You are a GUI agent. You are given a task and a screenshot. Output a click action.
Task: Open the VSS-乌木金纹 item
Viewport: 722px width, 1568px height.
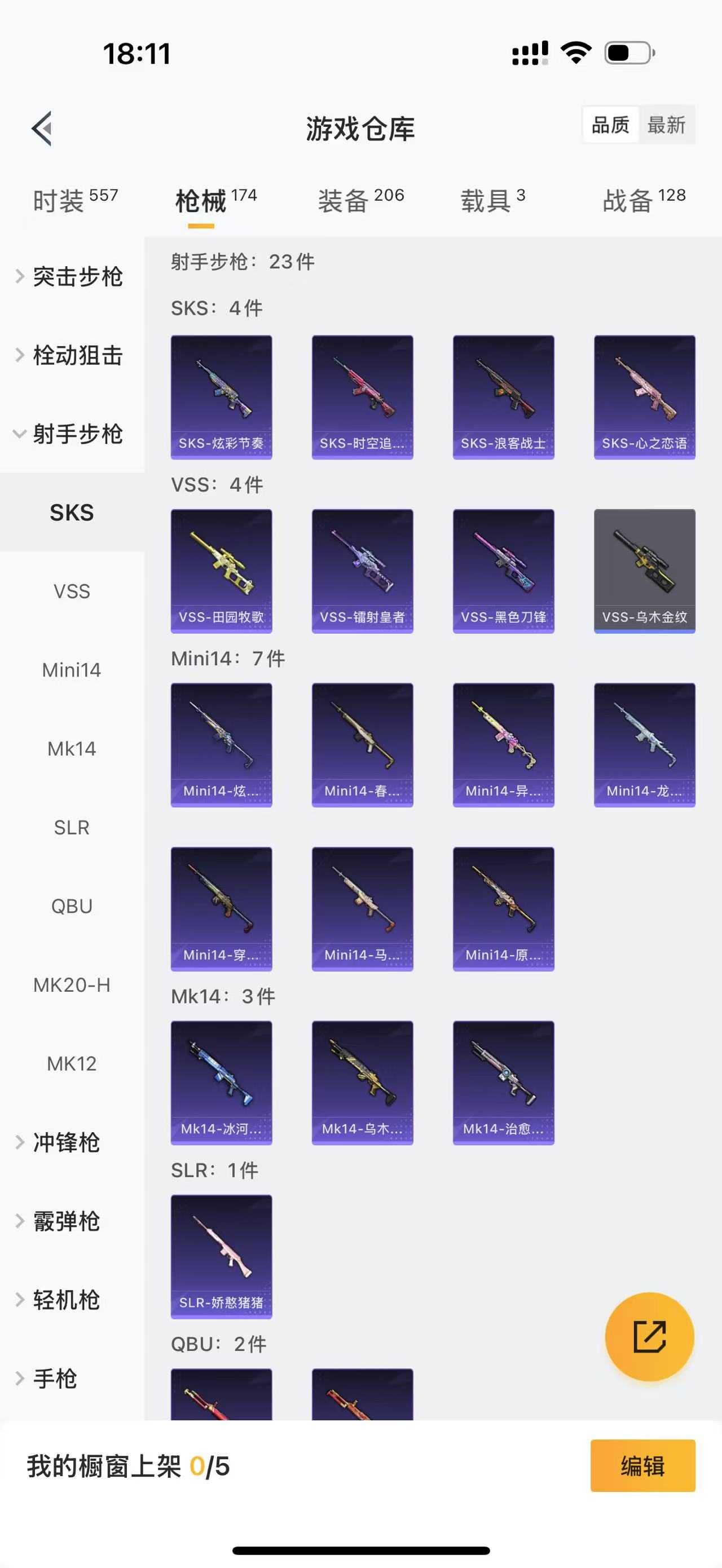[x=644, y=571]
